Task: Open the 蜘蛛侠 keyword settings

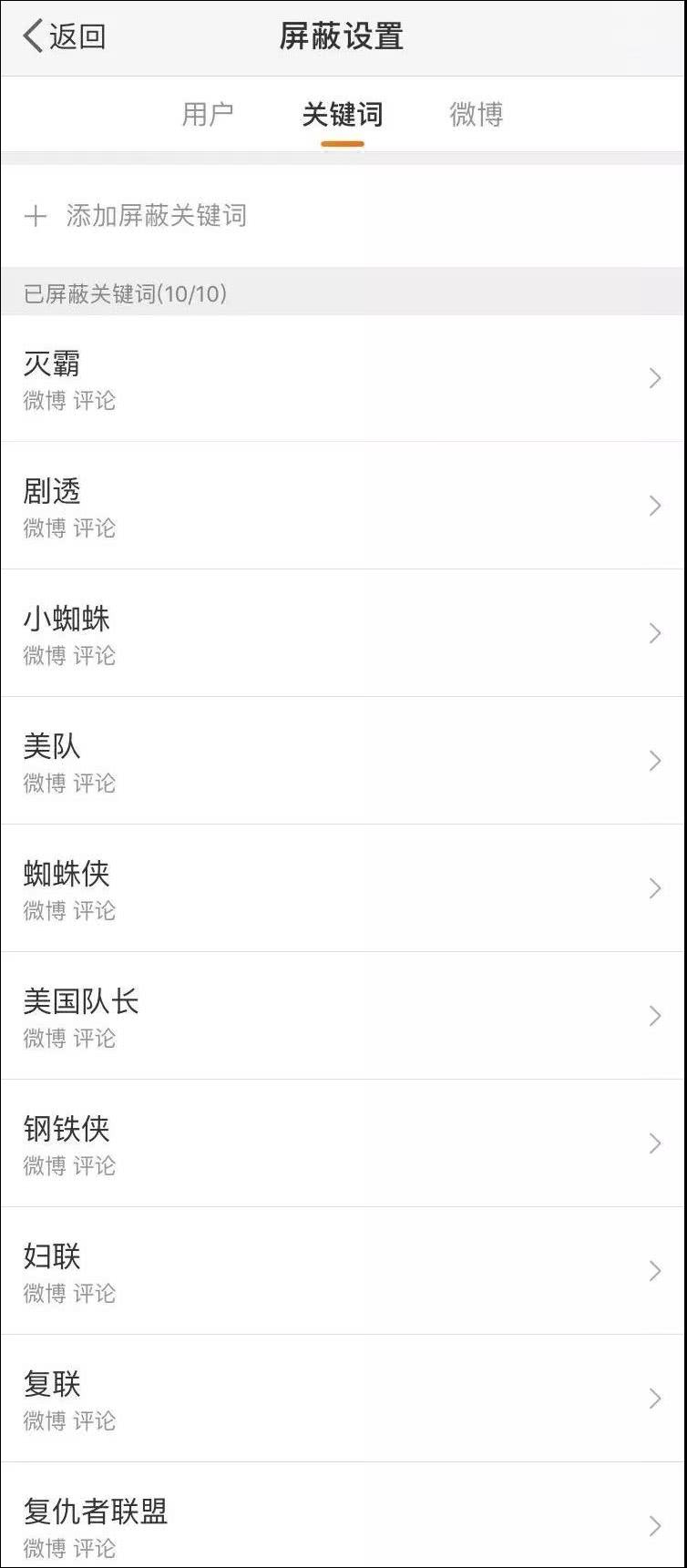Action: 343,888
